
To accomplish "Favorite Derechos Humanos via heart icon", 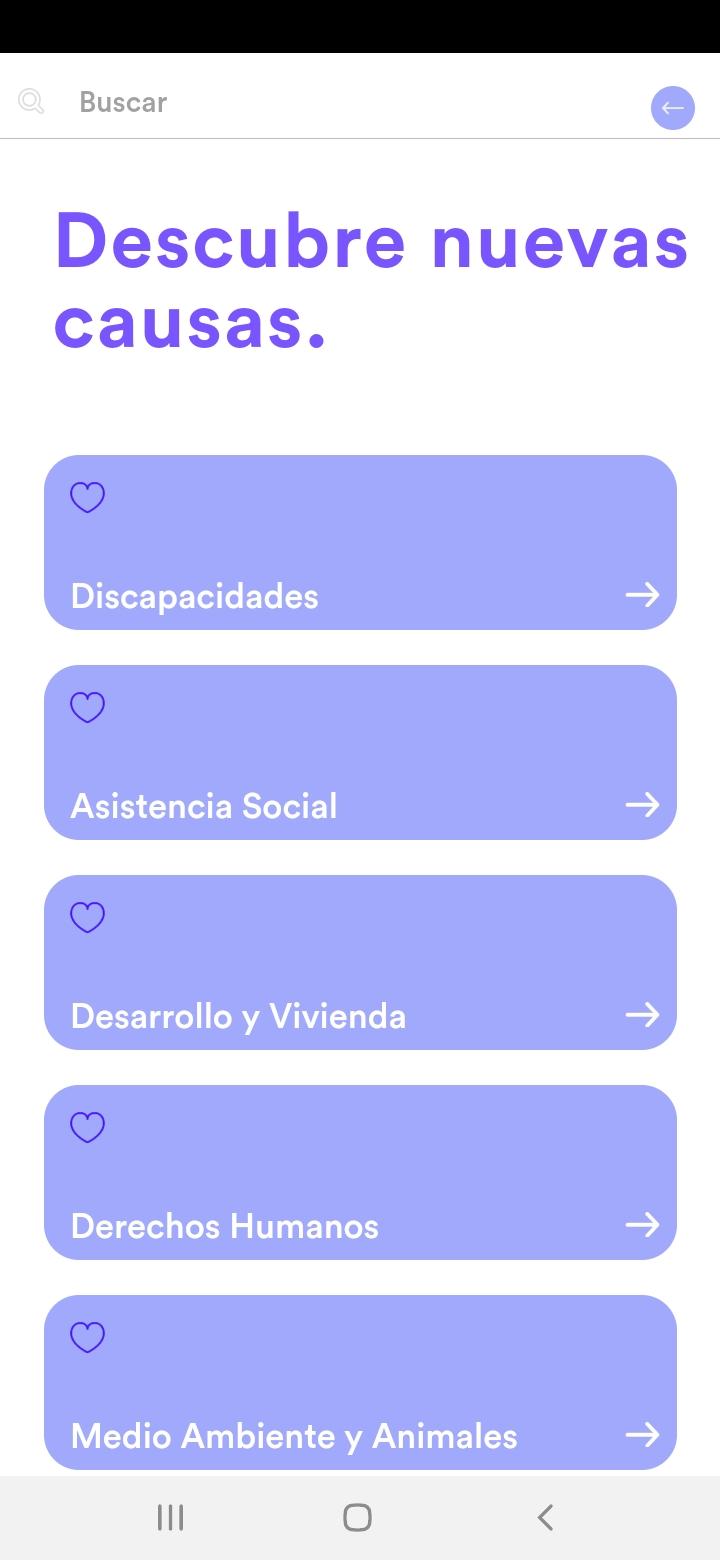I will click(87, 1127).
